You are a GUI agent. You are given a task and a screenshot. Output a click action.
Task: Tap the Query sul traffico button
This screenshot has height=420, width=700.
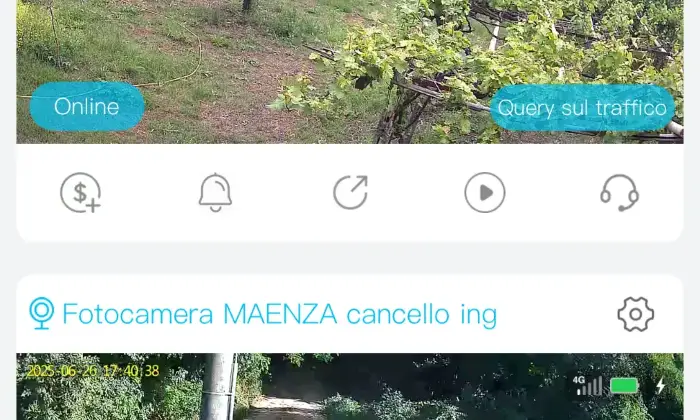[x=581, y=108]
